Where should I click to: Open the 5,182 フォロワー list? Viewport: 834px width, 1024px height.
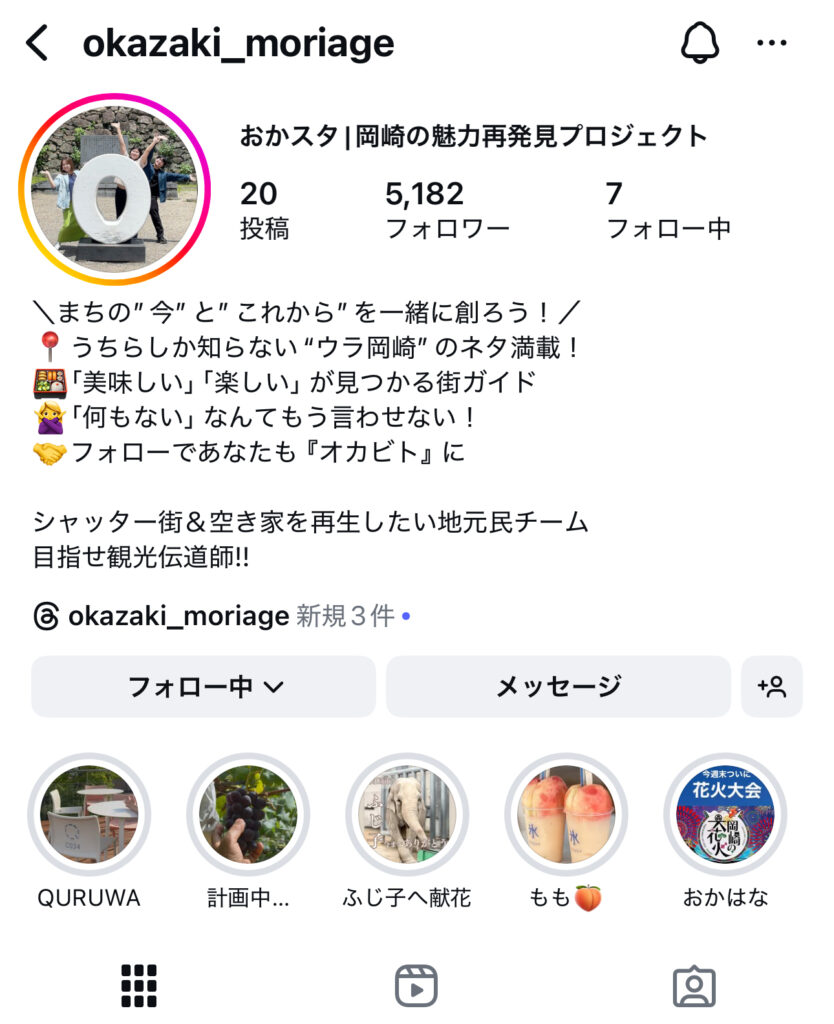pos(447,210)
